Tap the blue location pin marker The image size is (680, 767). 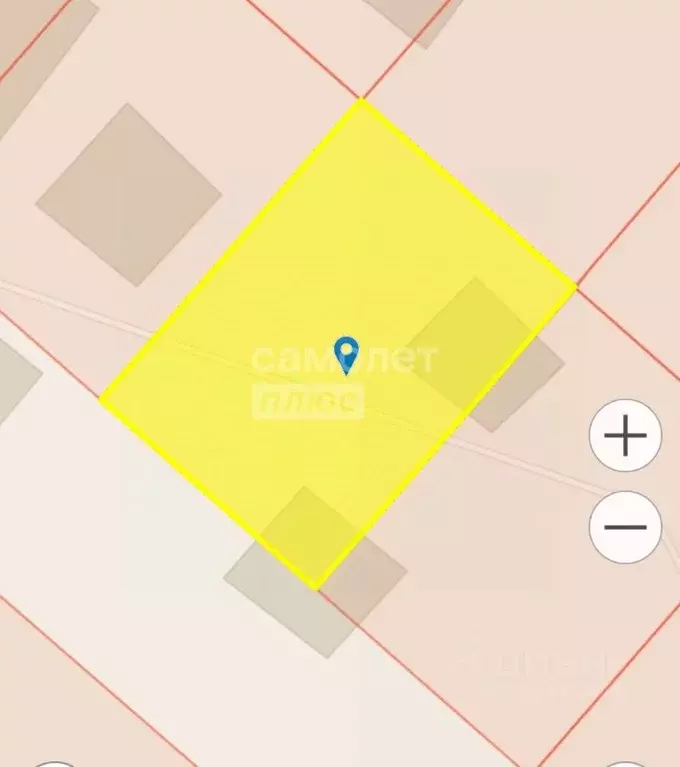click(346, 353)
